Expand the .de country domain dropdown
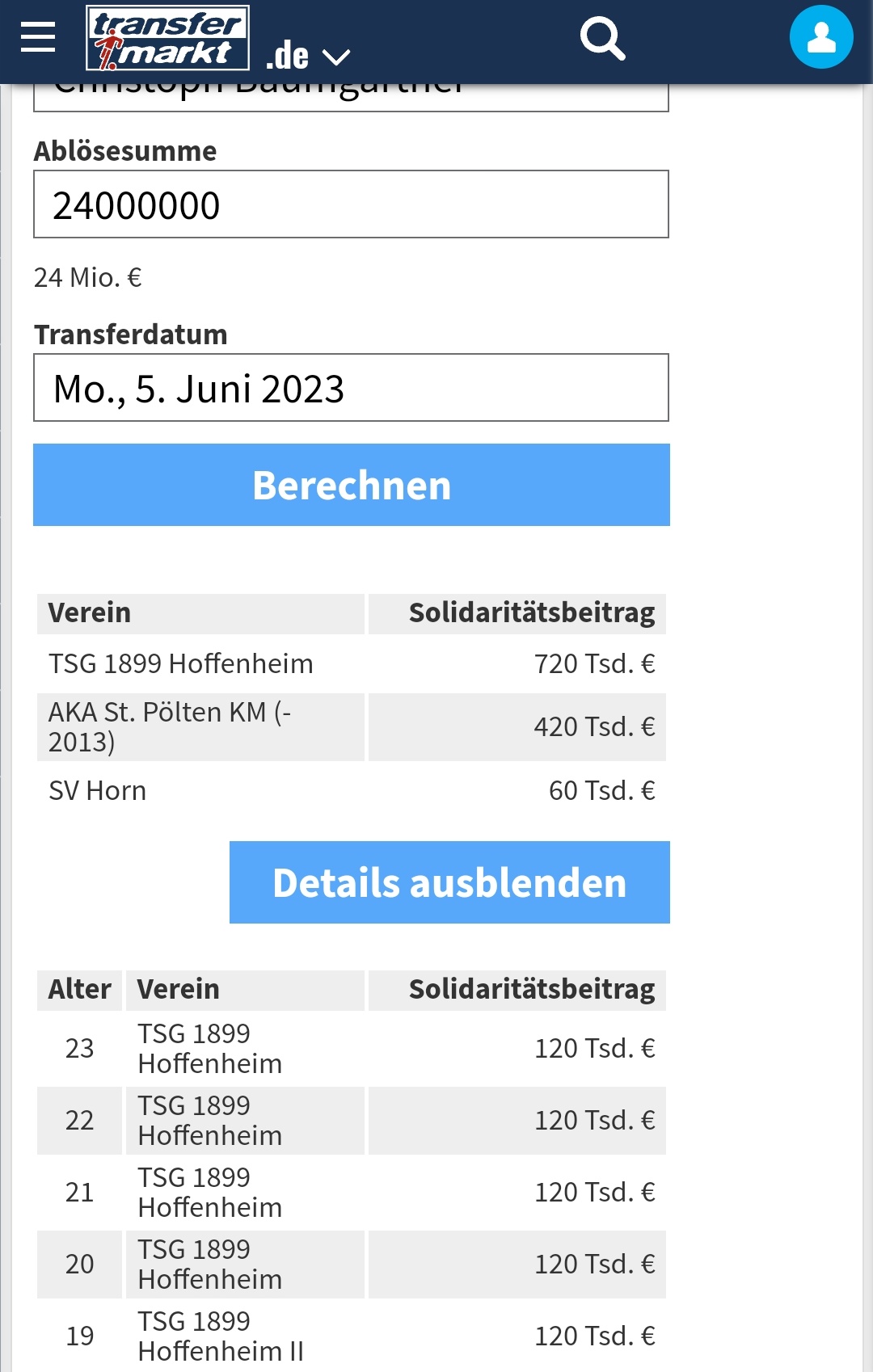The height and width of the screenshot is (1372, 873). [x=308, y=57]
